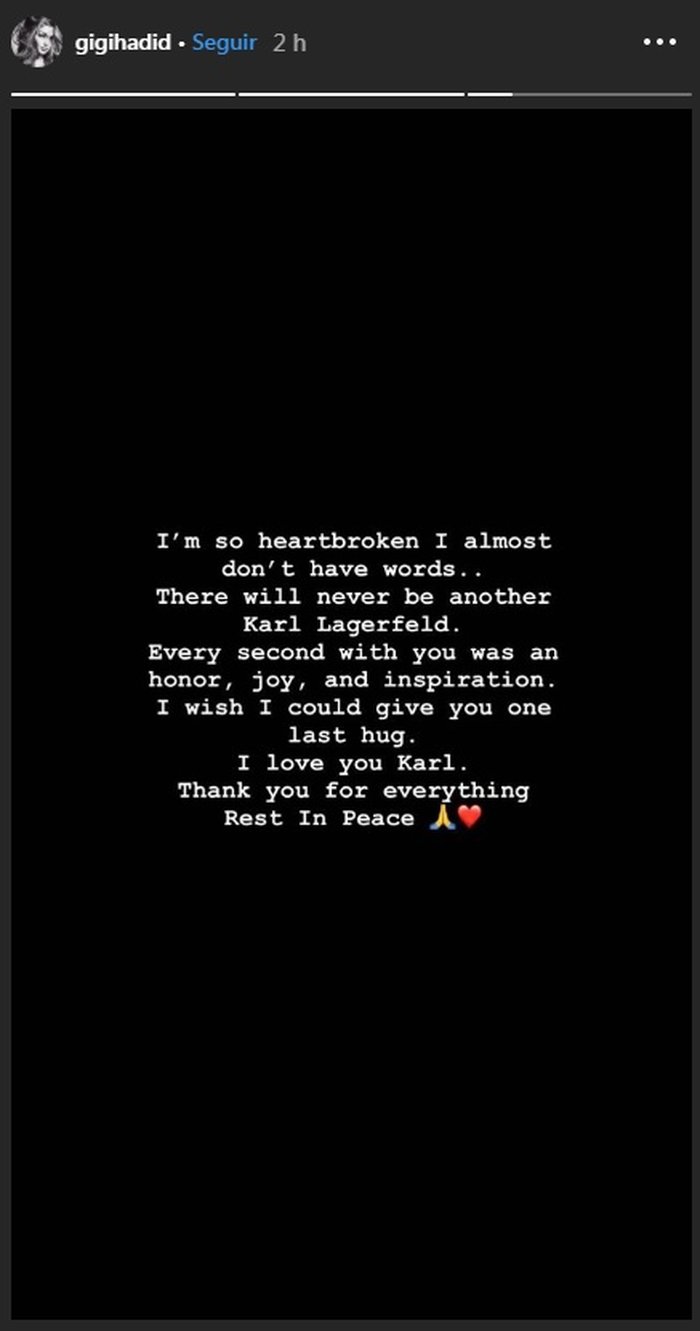Tap Seguir to follow gigihadid

pyautogui.click(x=224, y=43)
